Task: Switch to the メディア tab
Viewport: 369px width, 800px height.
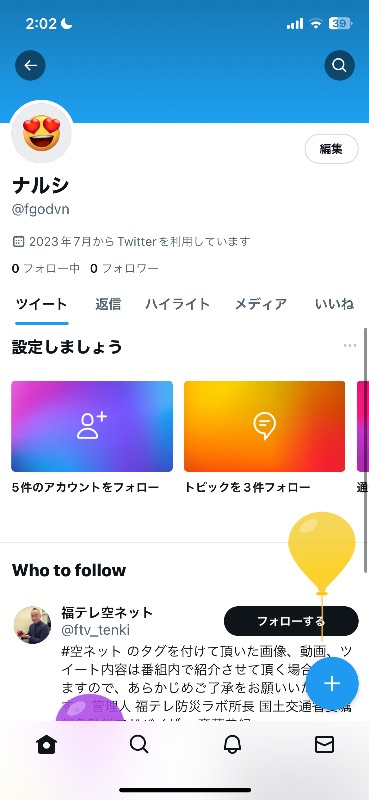Action: tap(260, 305)
